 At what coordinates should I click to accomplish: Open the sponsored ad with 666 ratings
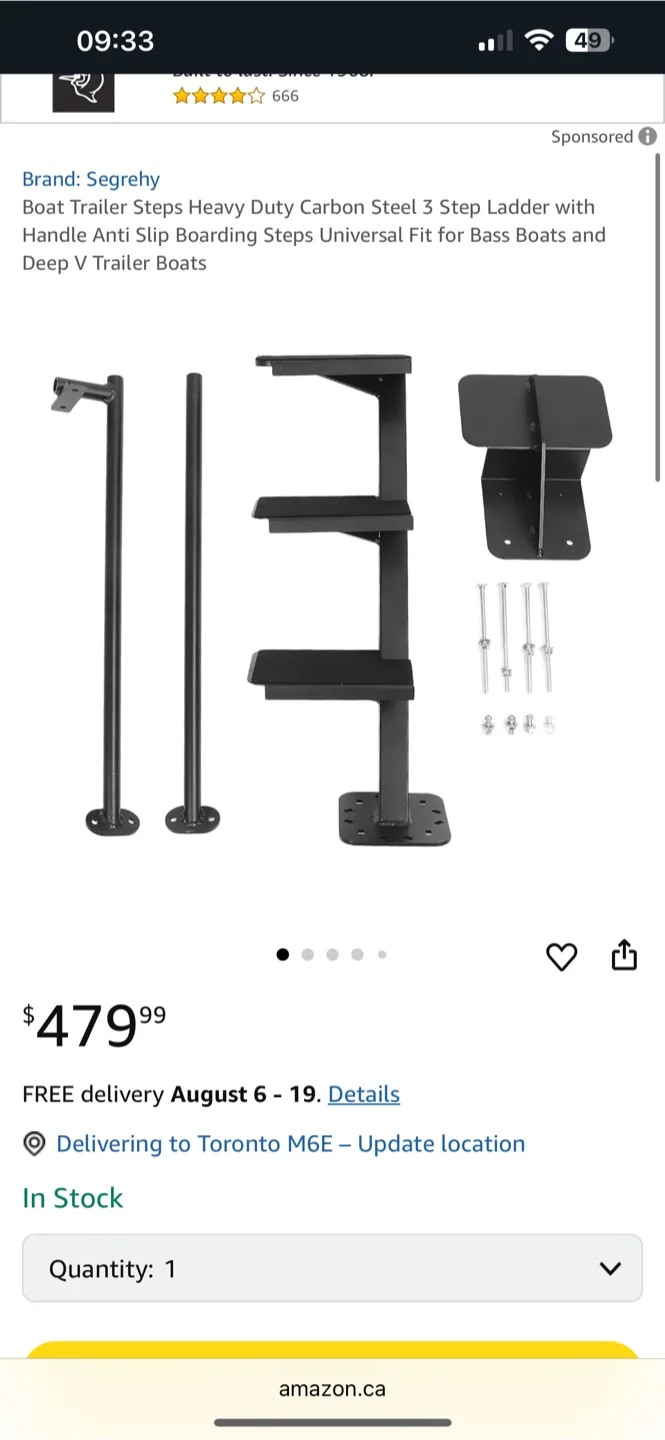pos(235,96)
